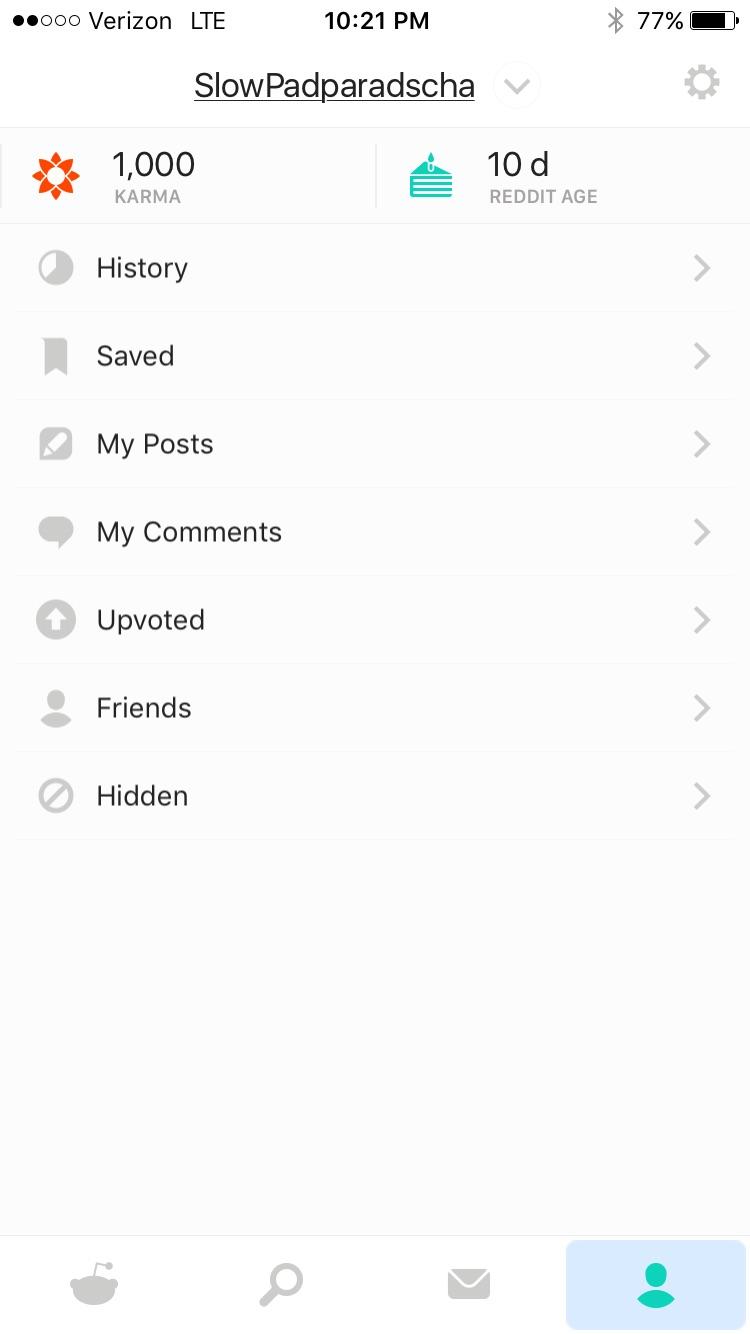
Task: Open the settings gear icon
Action: click(x=701, y=83)
